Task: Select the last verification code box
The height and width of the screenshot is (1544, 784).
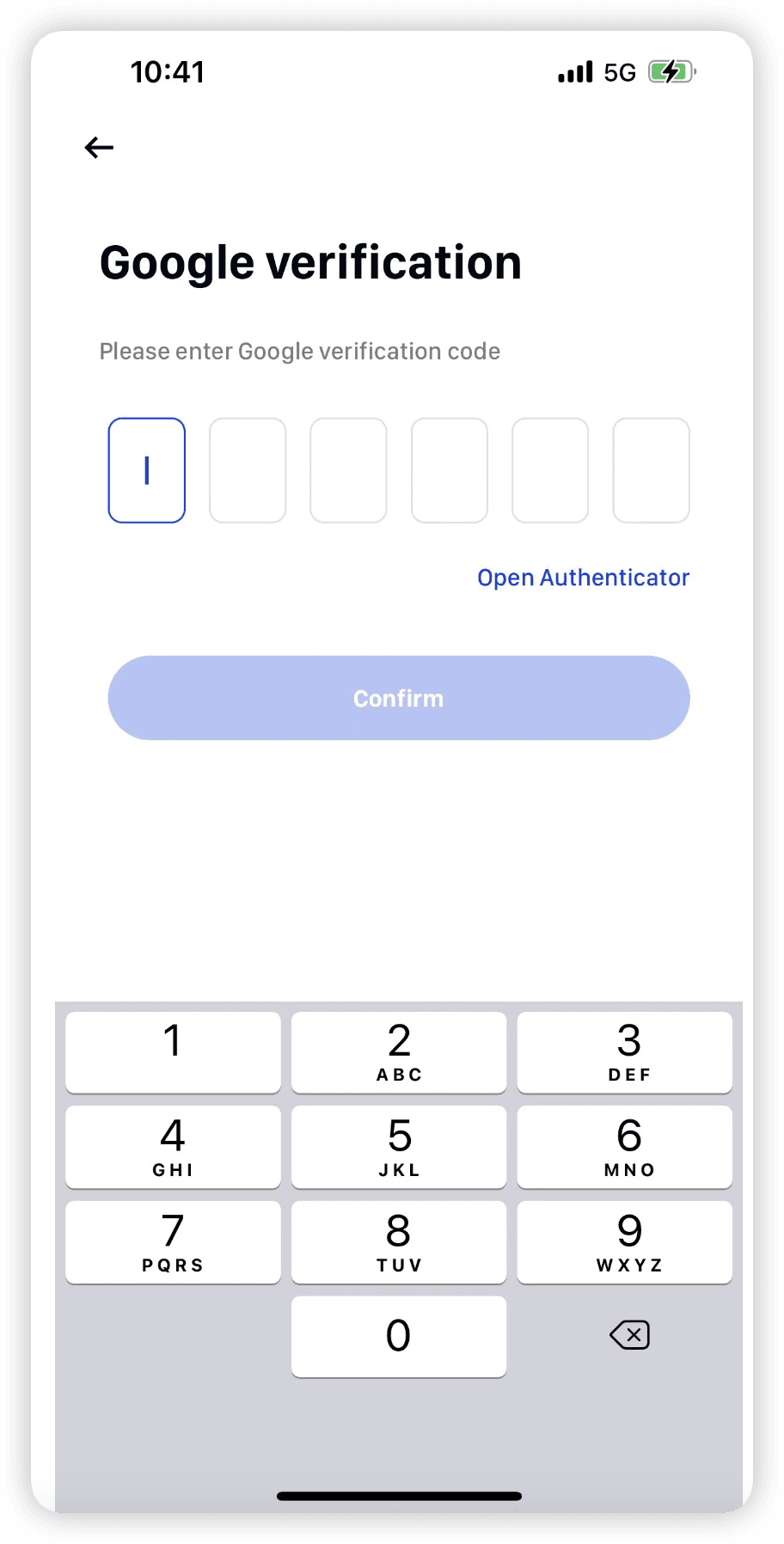Action: 651,470
